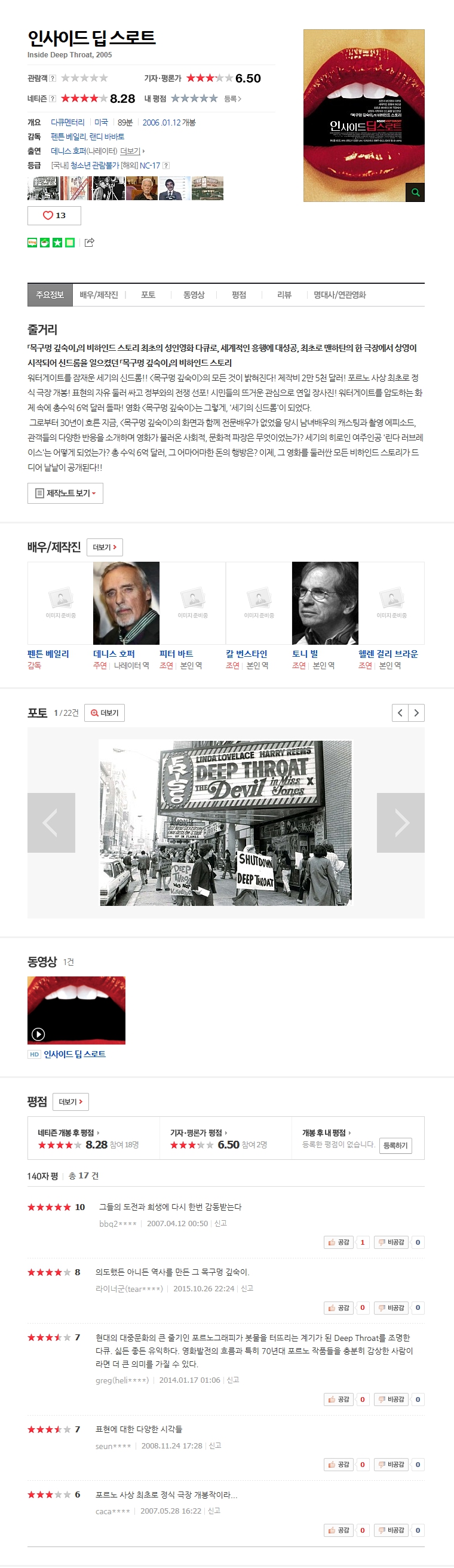Switch to the 배우/제작진 tab
The image size is (454, 1568).
coord(99,295)
